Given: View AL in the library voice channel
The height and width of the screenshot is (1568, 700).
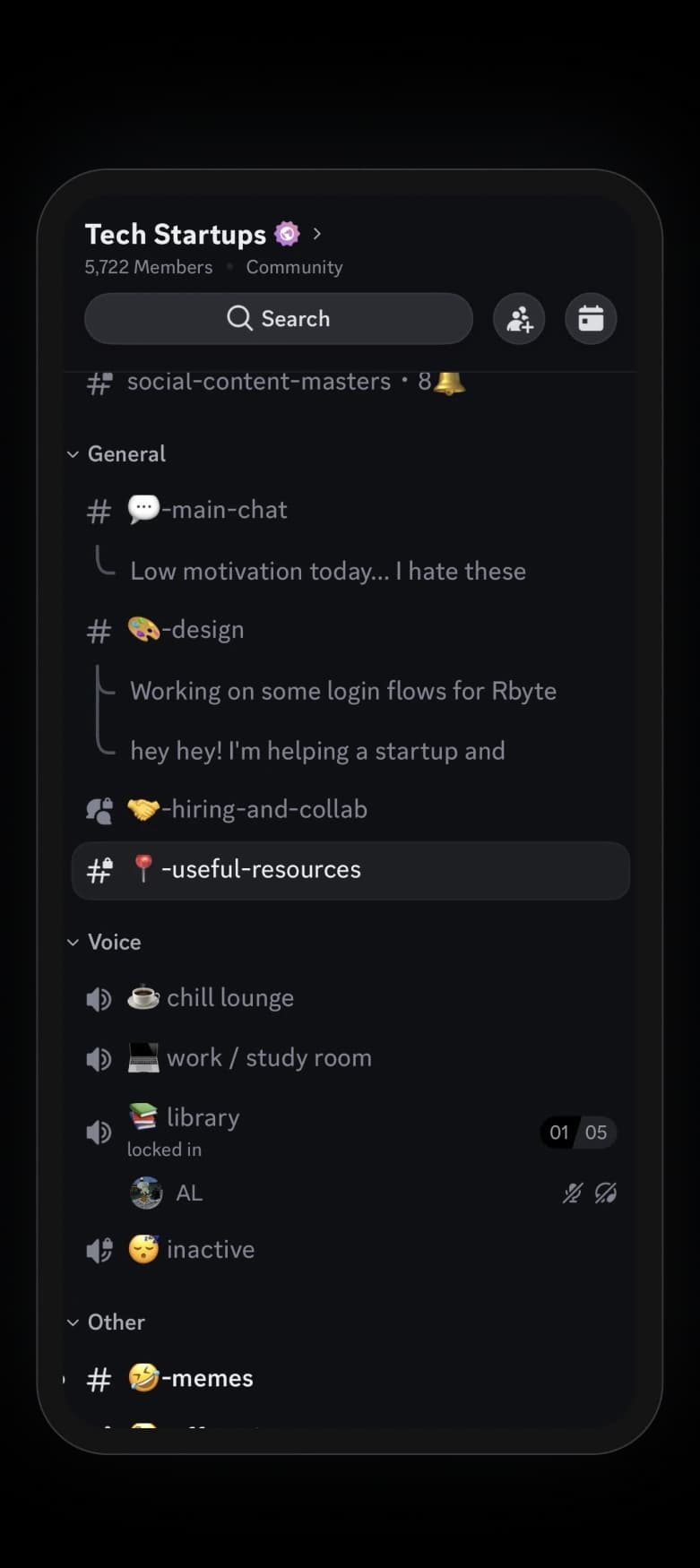Looking at the screenshot, I should tap(188, 1193).
